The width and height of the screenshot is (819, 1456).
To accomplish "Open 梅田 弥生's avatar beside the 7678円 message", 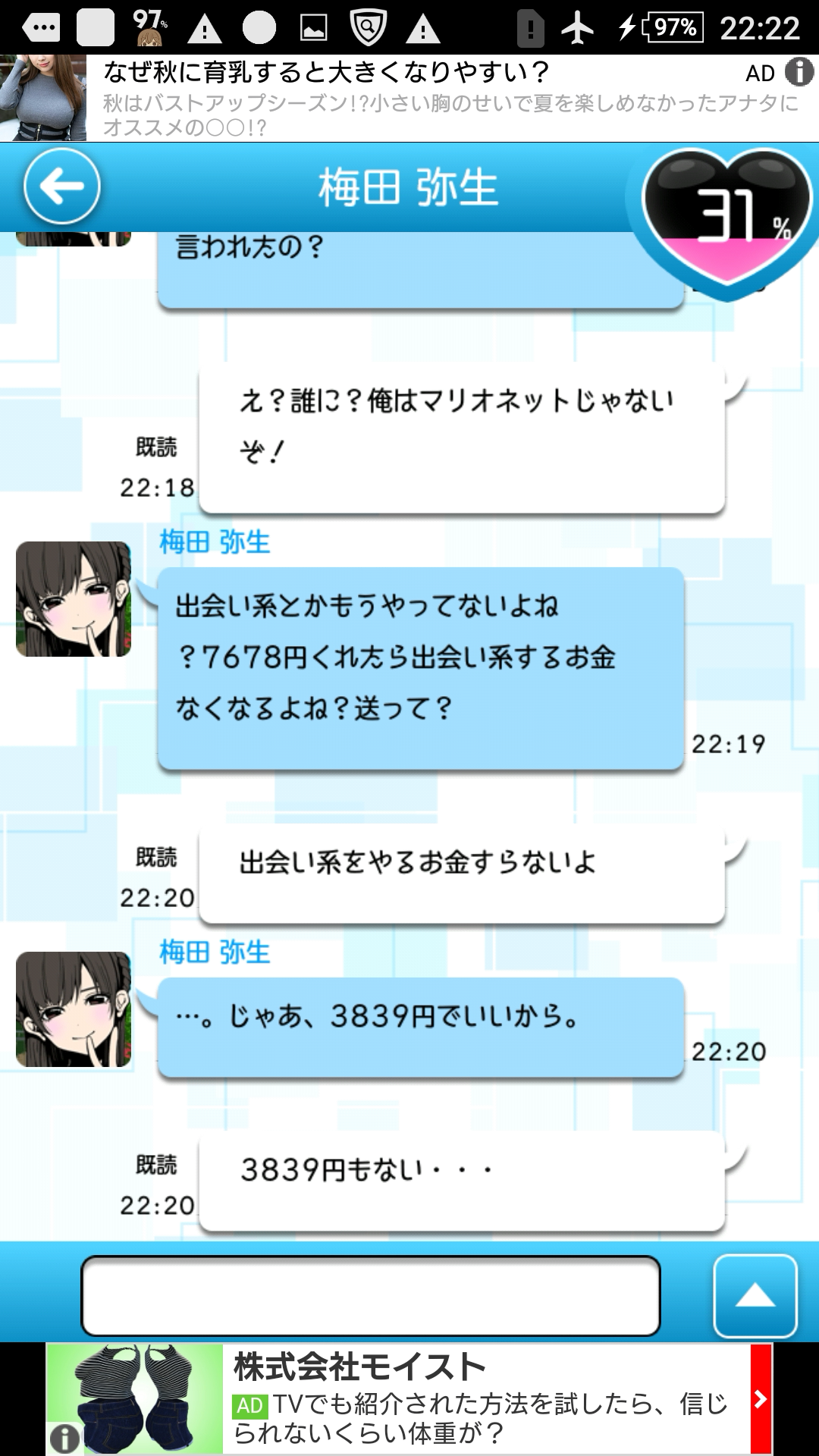I will coord(74,599).
